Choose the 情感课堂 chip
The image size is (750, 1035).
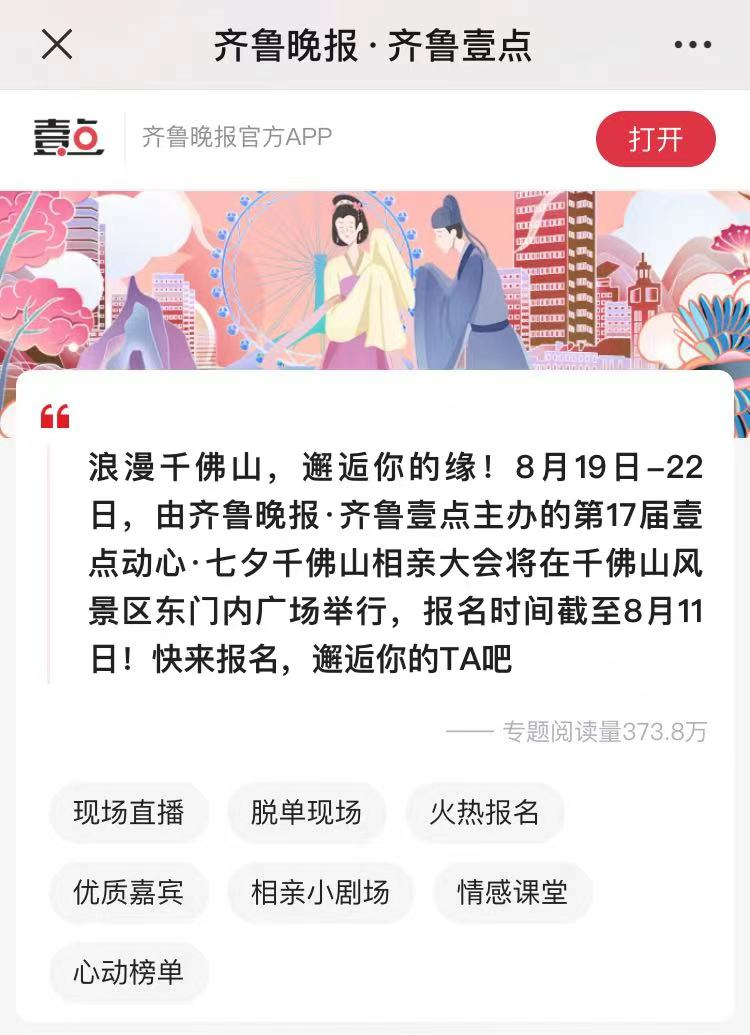click(x=512, y=892)
